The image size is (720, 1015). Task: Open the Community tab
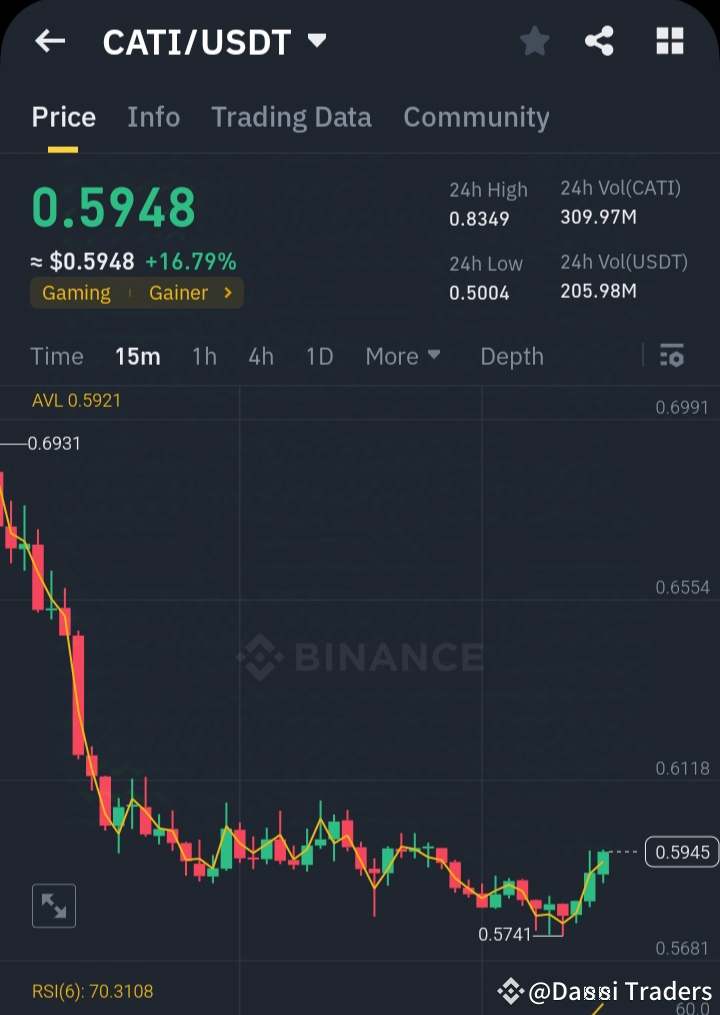click(476, 117)
